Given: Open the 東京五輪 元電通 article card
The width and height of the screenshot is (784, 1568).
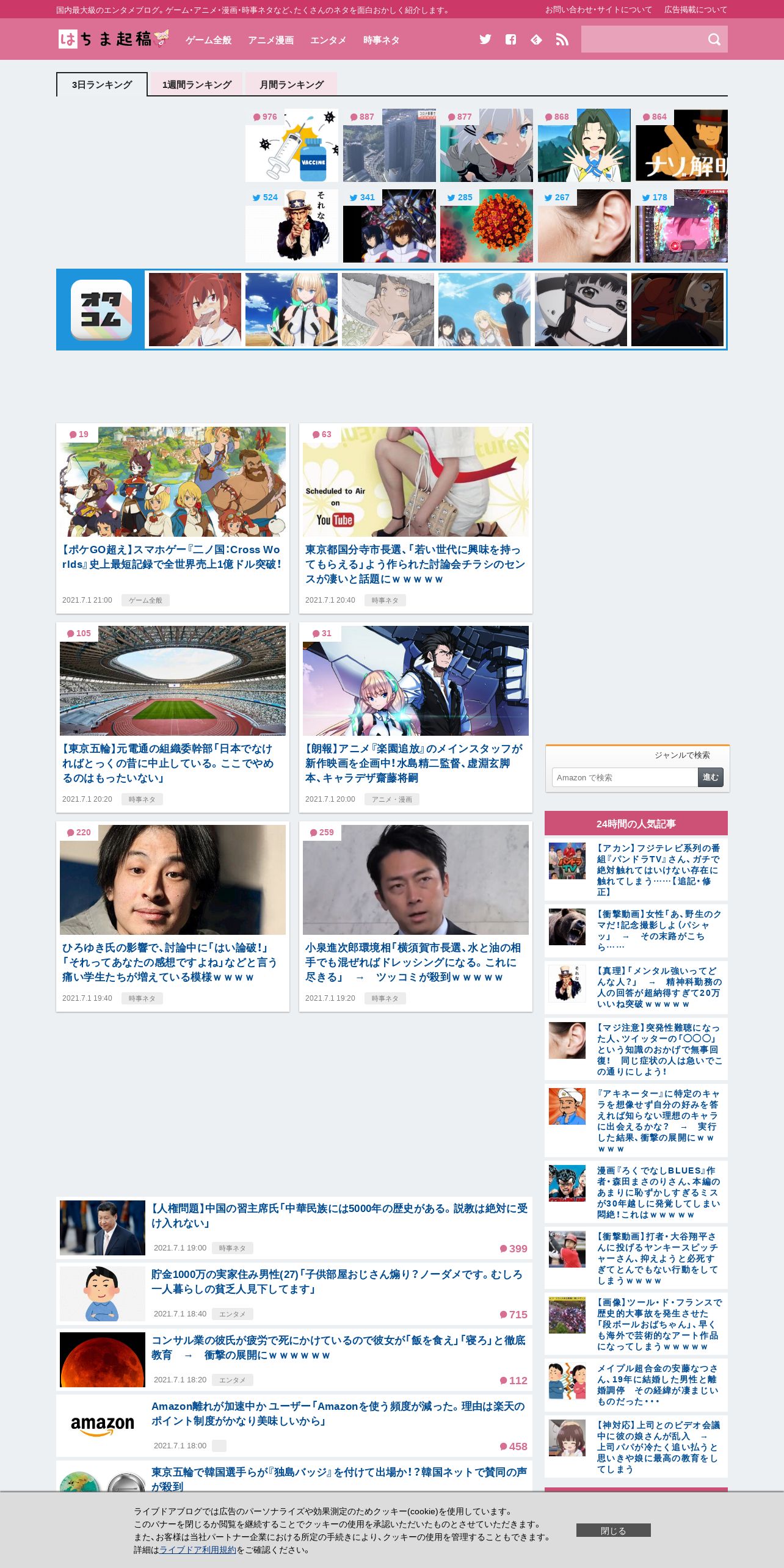Looking at the screenshot, I should [x=173, y=717].
